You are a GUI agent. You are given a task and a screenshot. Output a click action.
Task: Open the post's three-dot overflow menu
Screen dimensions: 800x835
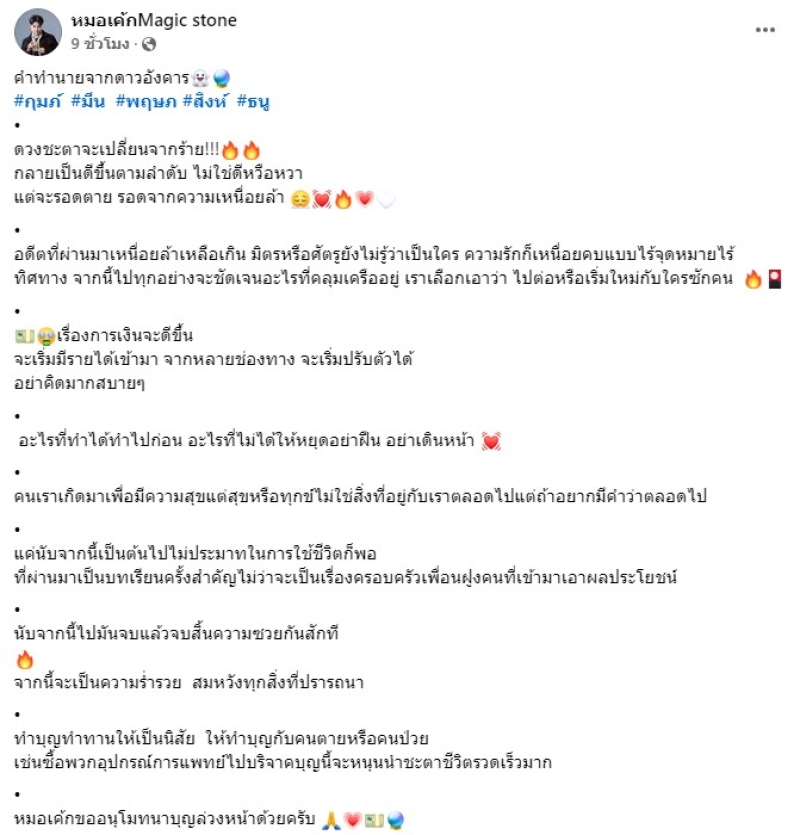click(x=764, y=30)
